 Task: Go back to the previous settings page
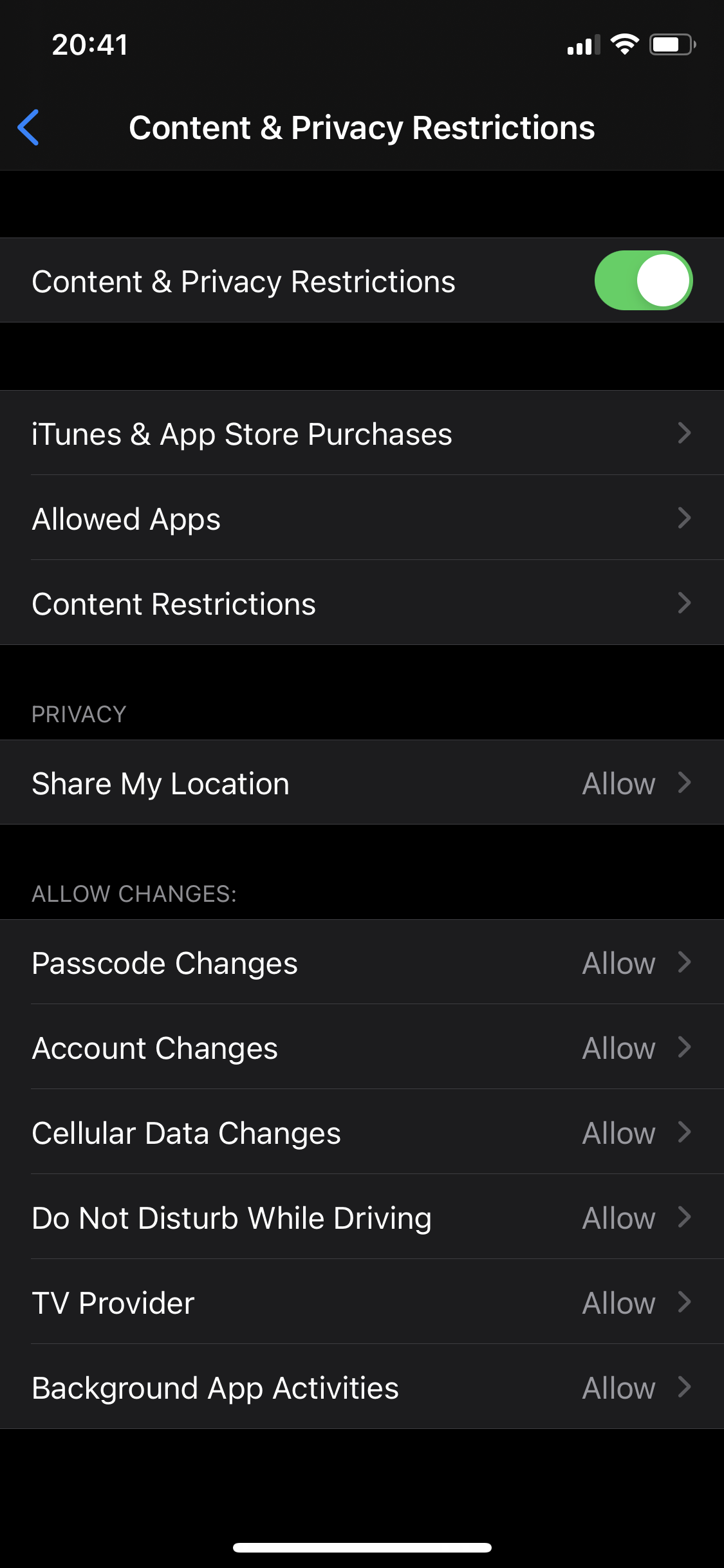click(29, 127)
